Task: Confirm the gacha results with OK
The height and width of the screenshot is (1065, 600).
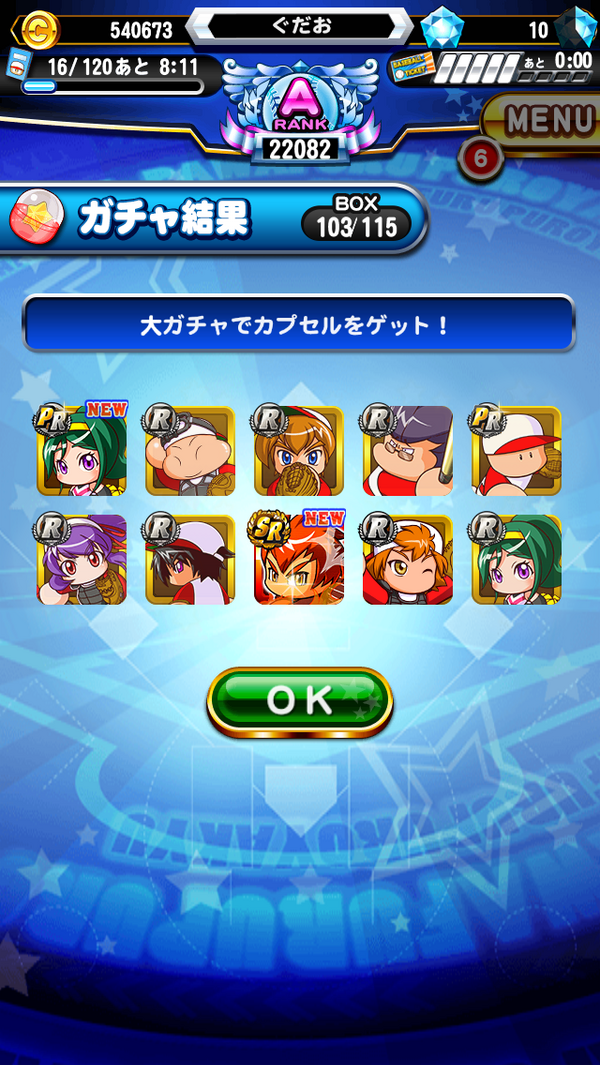Action: point(299,702)
